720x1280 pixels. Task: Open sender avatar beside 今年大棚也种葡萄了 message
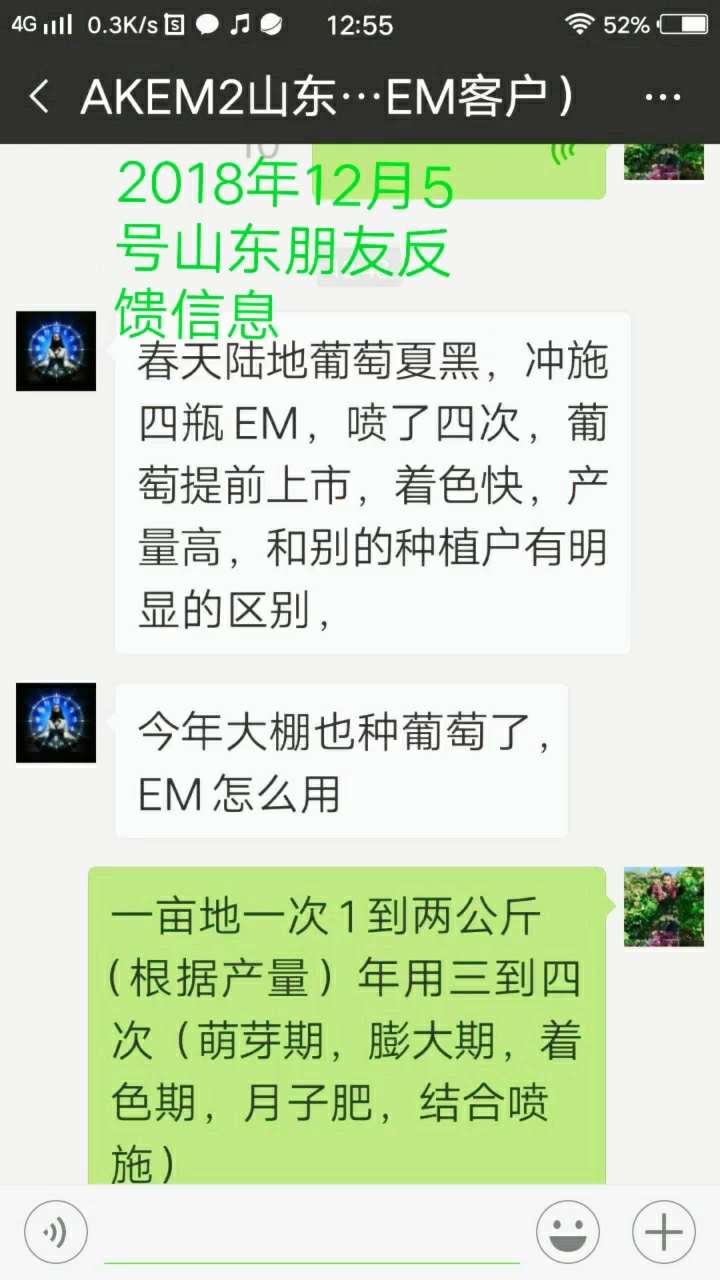pos(56,723)
